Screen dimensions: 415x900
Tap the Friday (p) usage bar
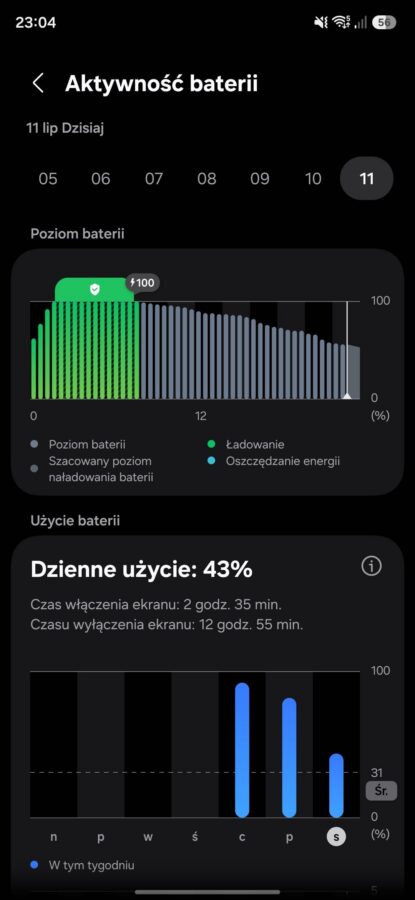click(289, 758)
